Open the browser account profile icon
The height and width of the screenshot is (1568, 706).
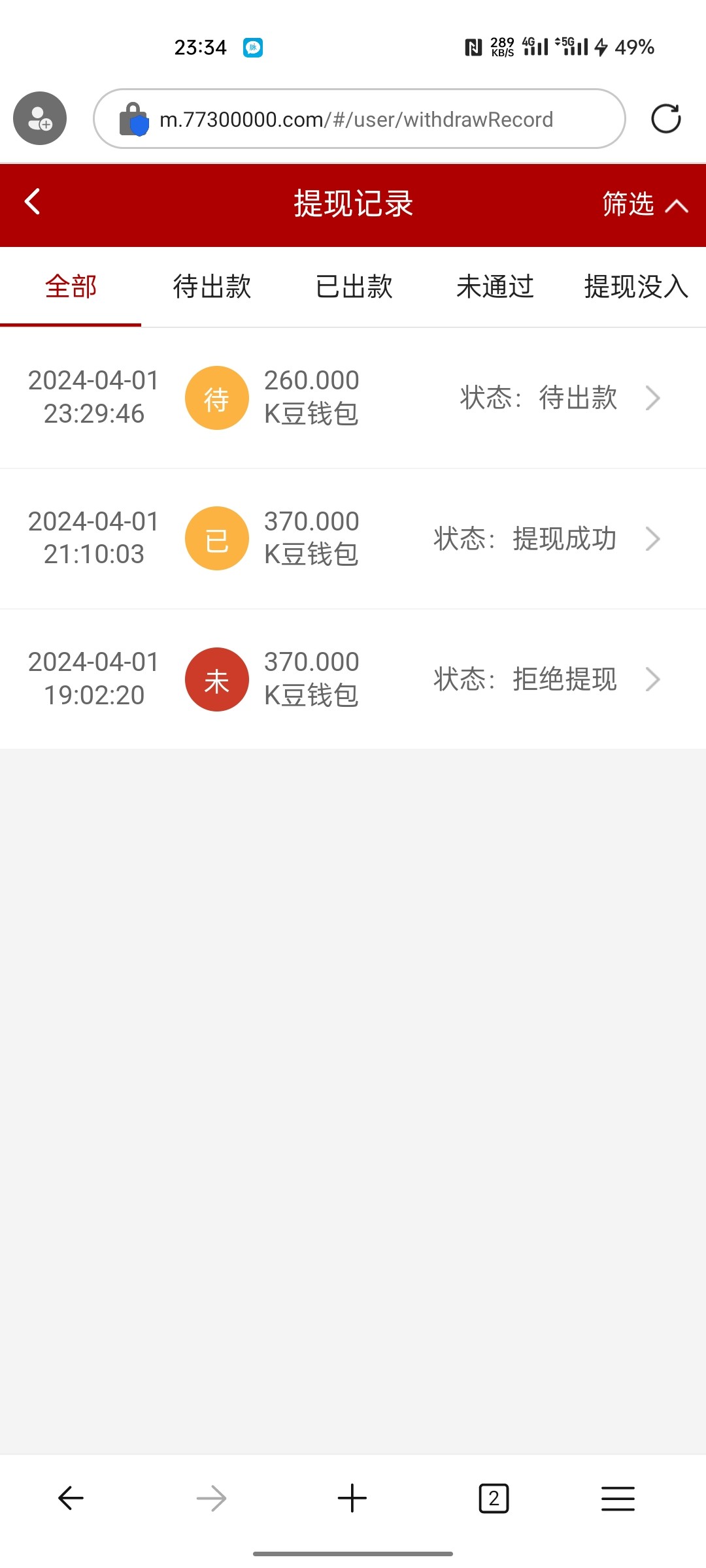coord(40,119)
